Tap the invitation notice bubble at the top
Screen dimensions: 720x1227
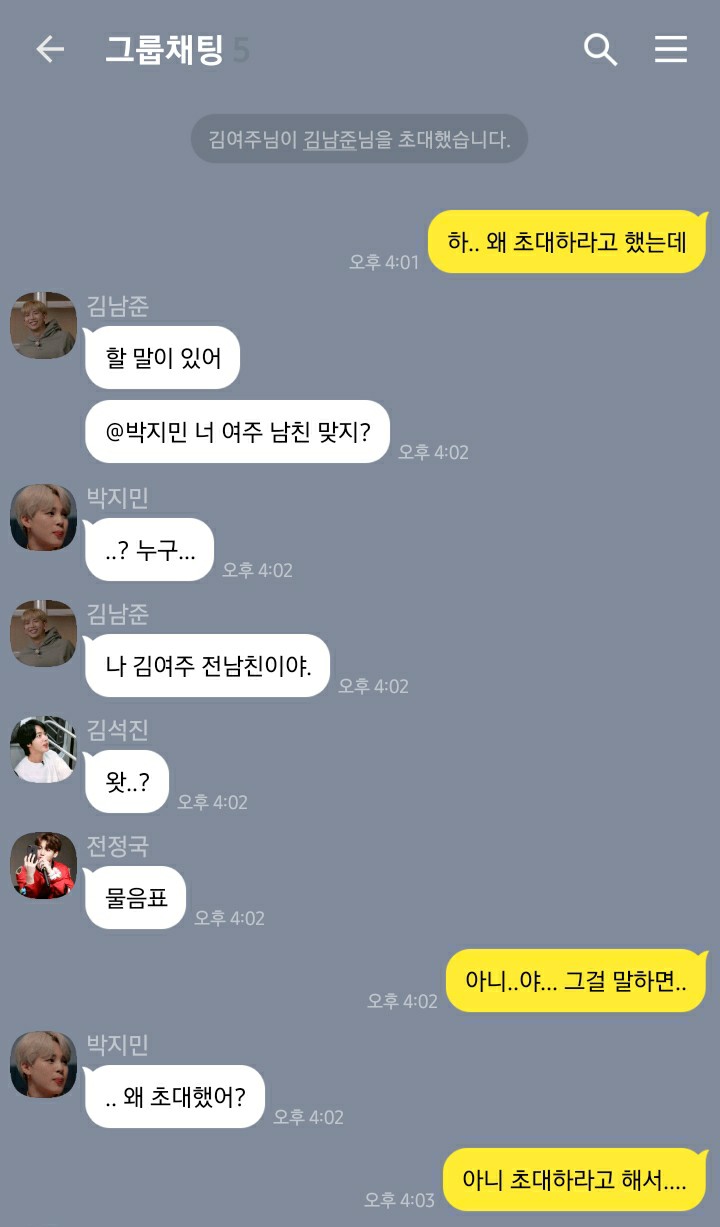pyautogui.click(x=360, y=138)
